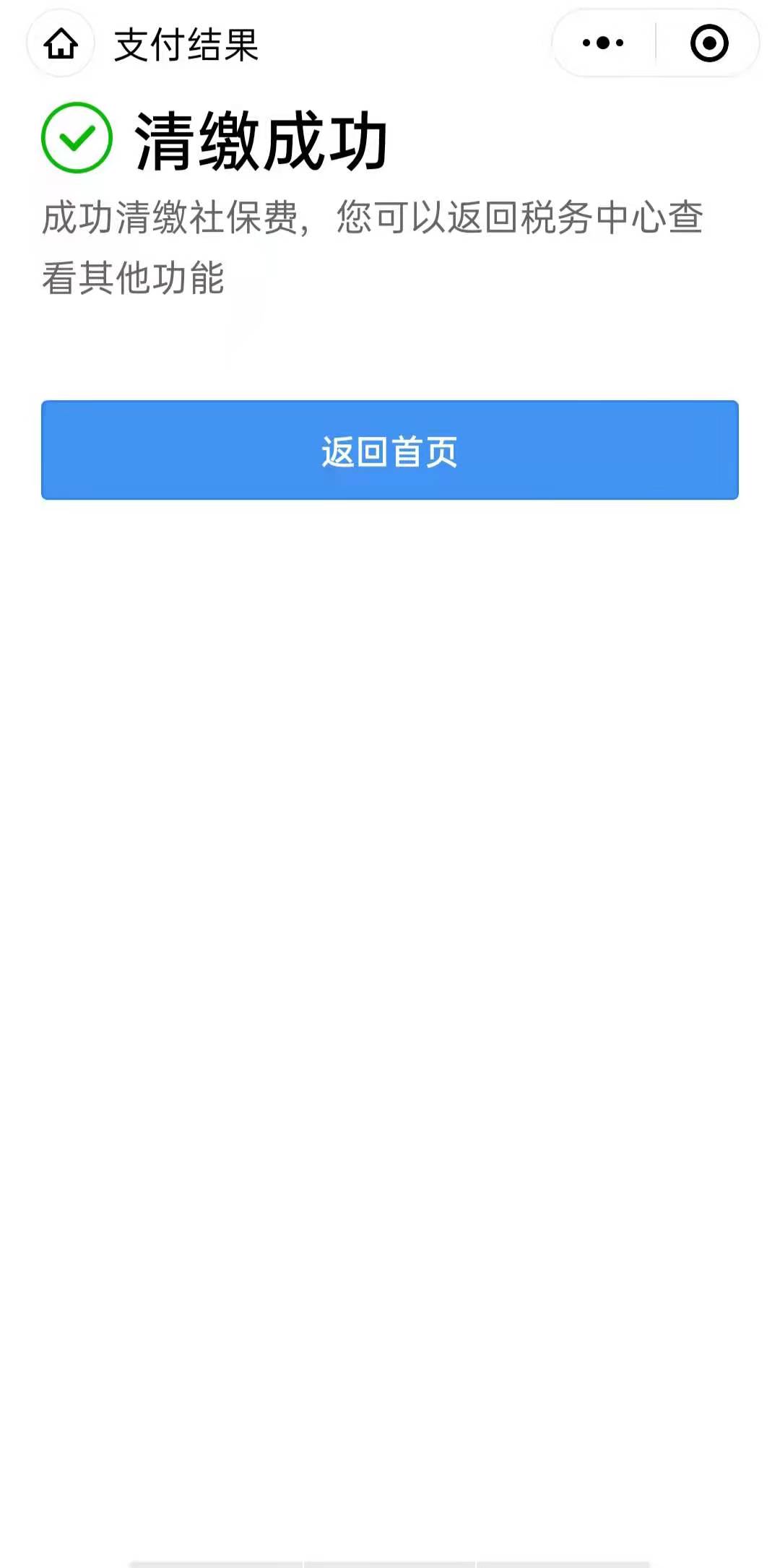Click 返回首页 to return home
Screen dimensions: 780x1568
pos(389,449)
